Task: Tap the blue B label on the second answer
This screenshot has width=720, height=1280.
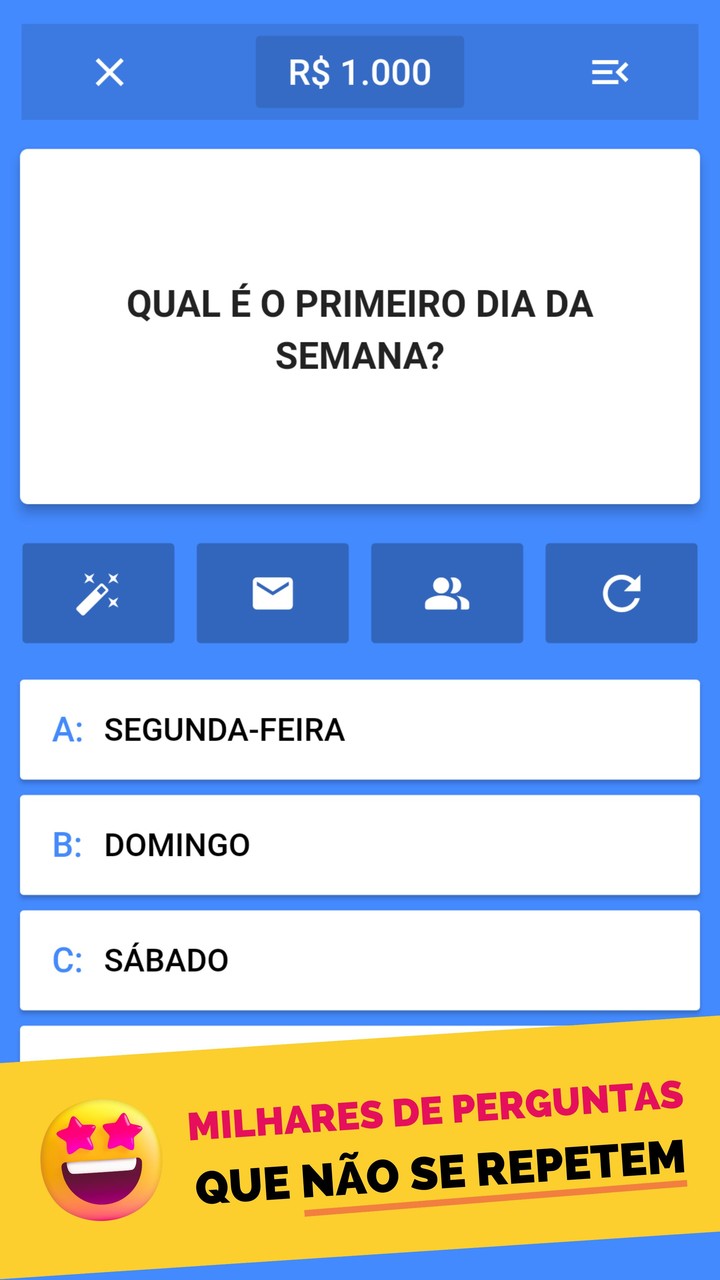Action: 68,845
